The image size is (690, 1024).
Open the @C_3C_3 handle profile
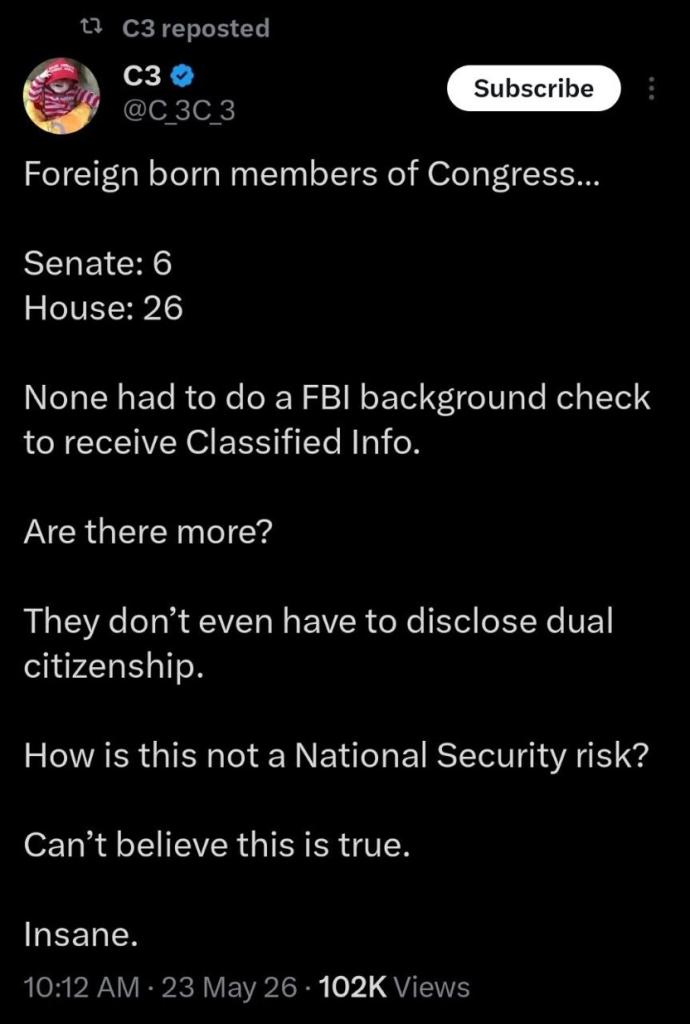tap(179, 112)
